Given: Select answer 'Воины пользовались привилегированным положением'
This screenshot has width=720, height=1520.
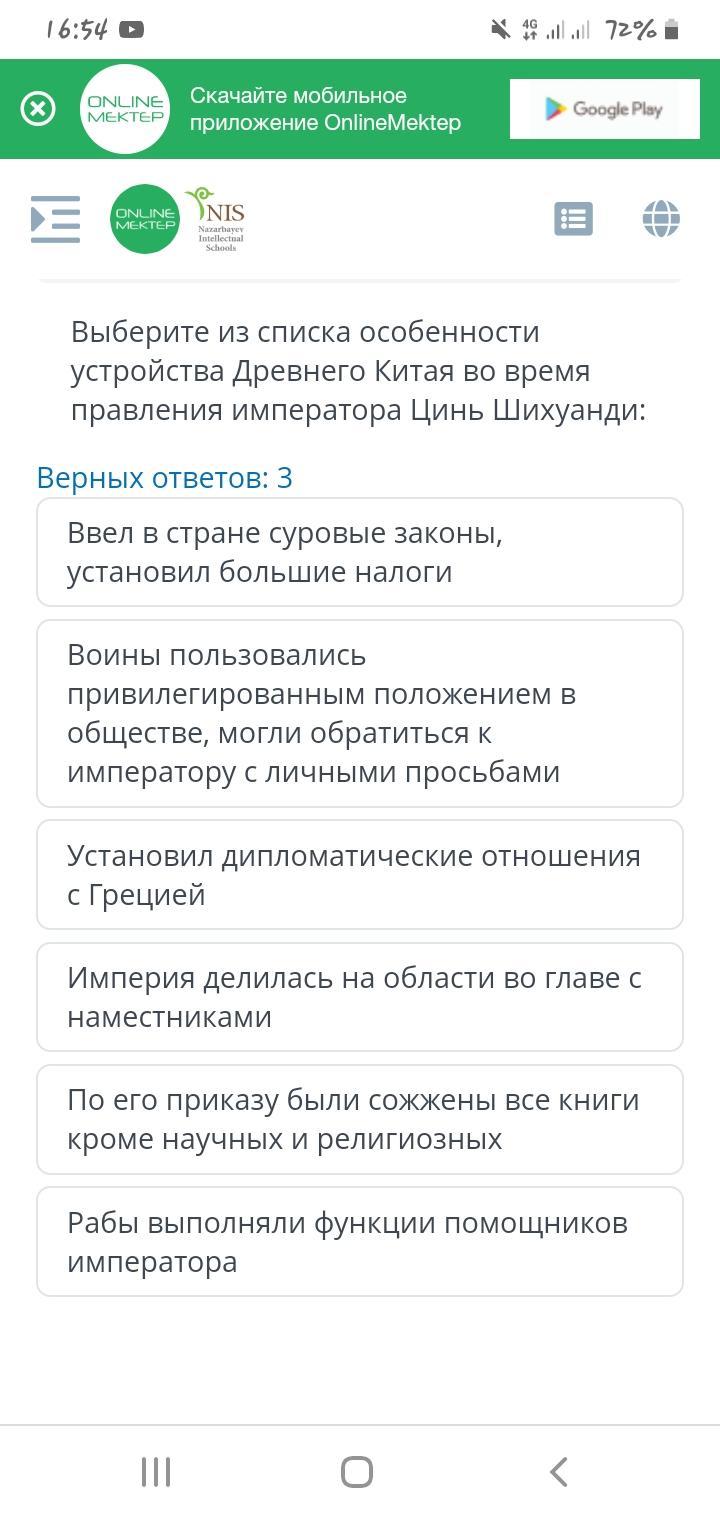Looking at the screenshot, I should [x=360, y=713].
